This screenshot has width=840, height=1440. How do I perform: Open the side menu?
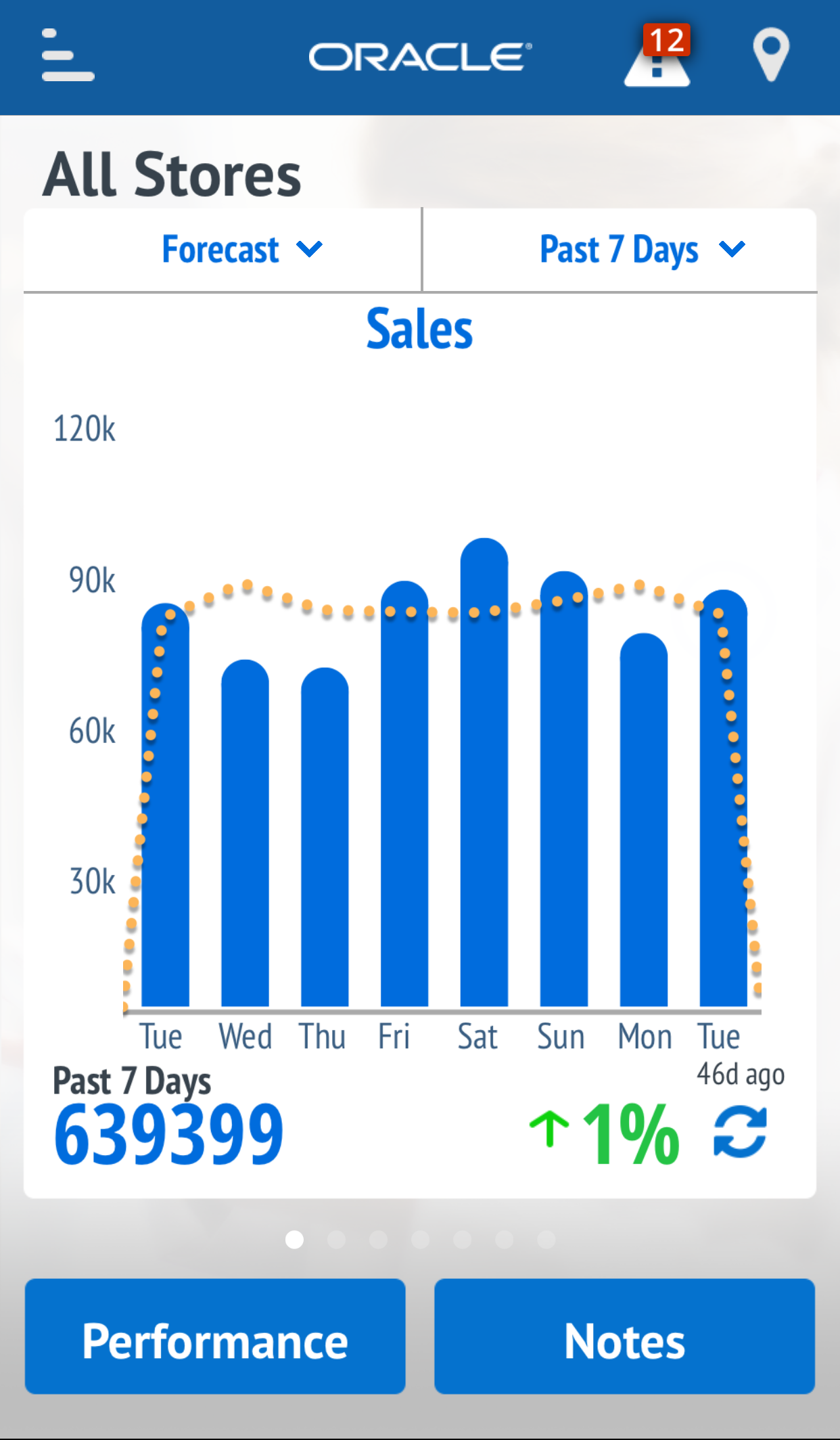(68, 55)
